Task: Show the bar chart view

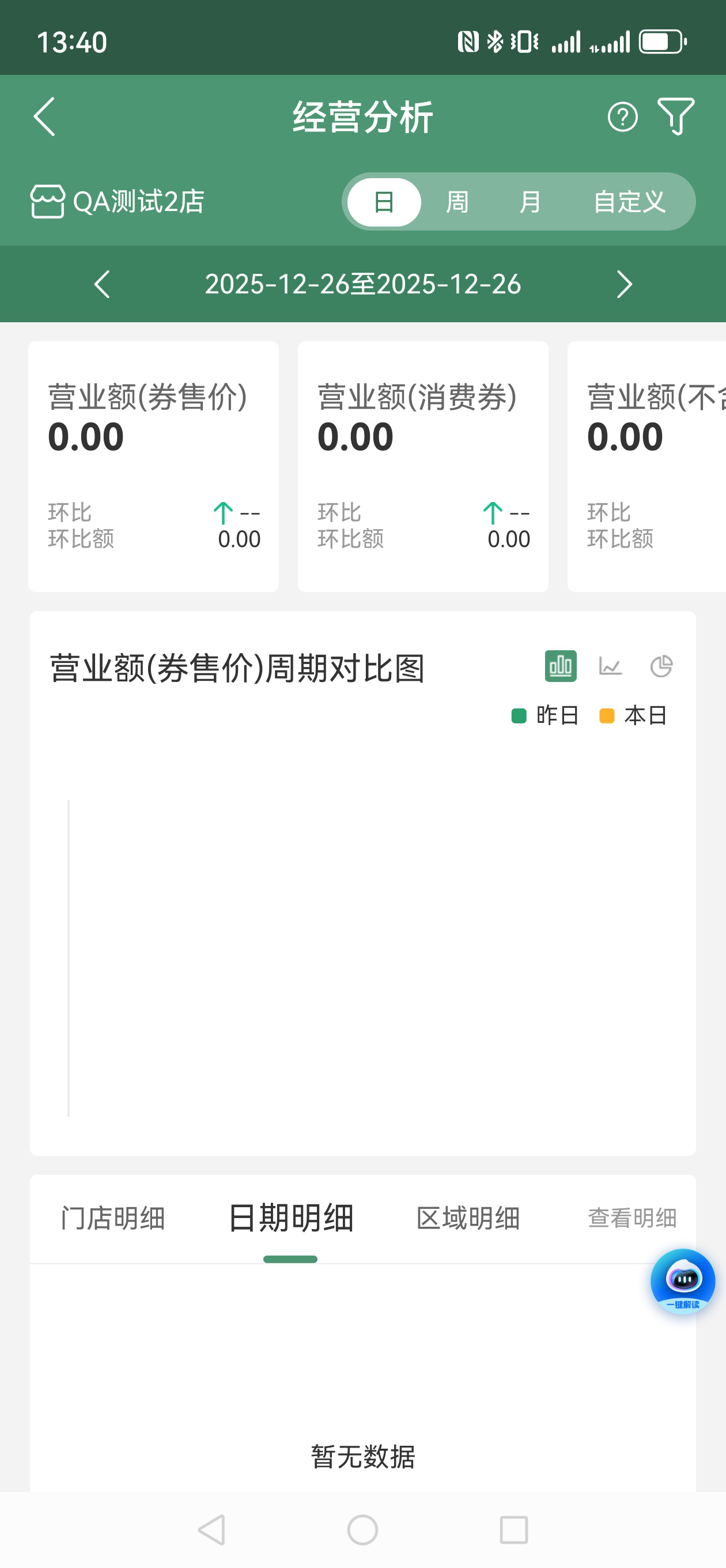Action: click(561, 666)
